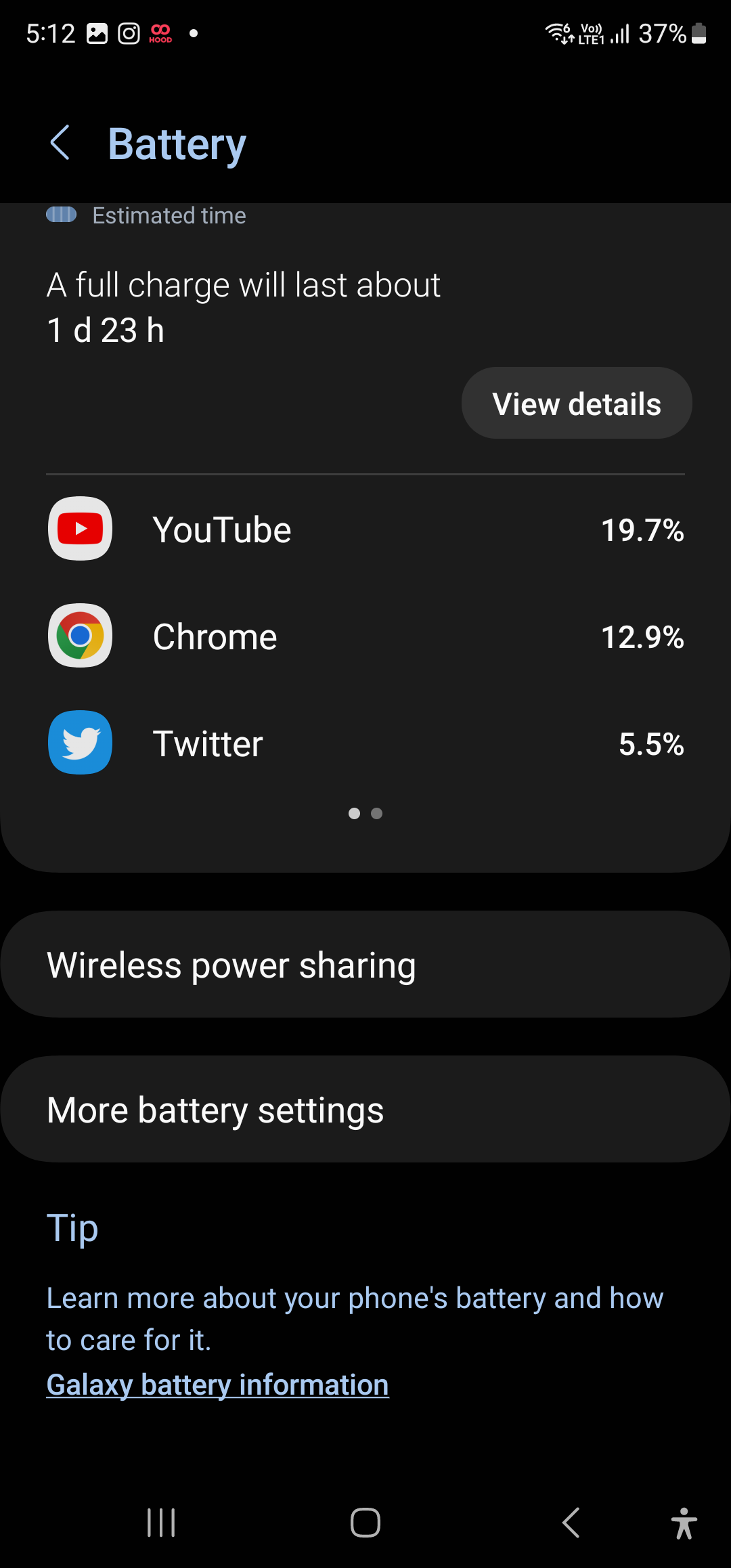Open Chrome battery usage row
Viewport: 731px width, 1568px height.
pyautogui.click(x=365, y=636)
